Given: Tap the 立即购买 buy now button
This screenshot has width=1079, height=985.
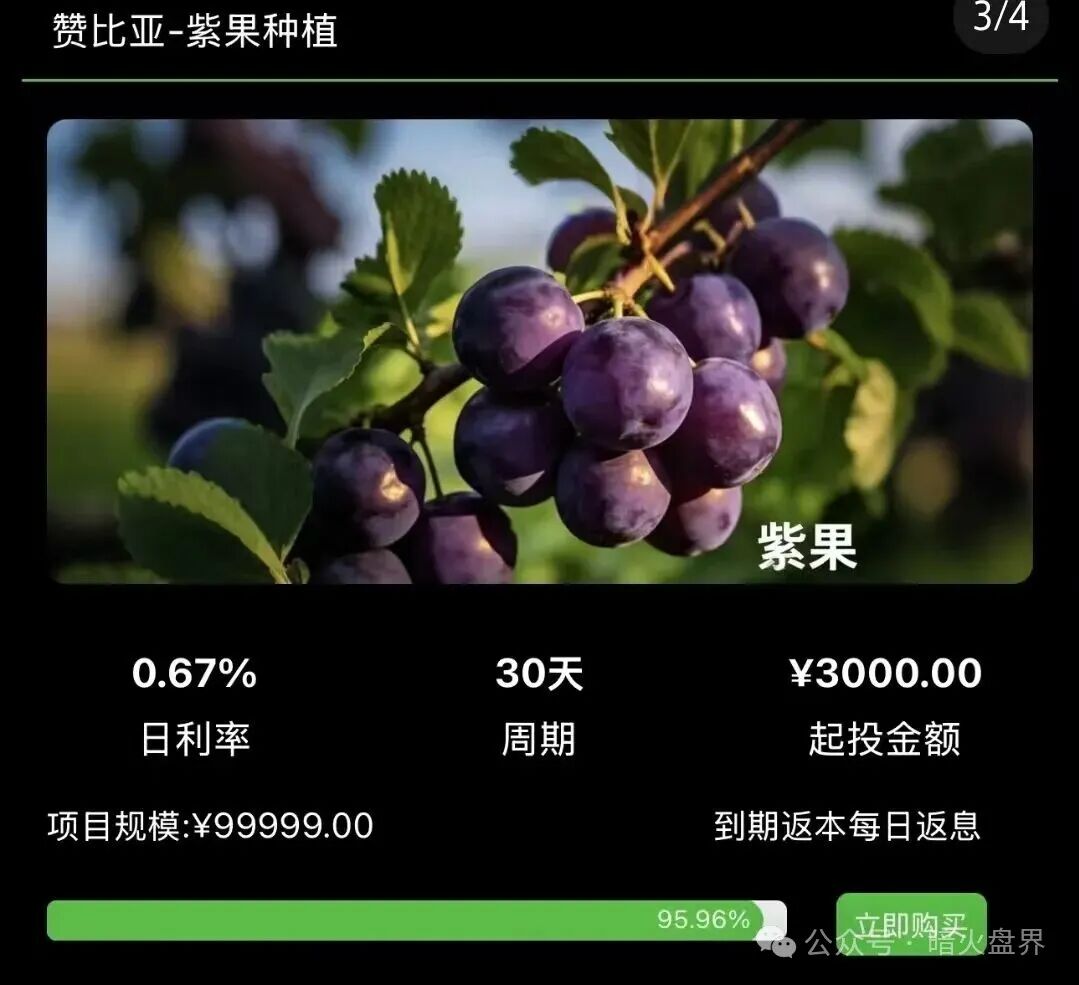Looking at the screenshot, I should pos(911,919).
